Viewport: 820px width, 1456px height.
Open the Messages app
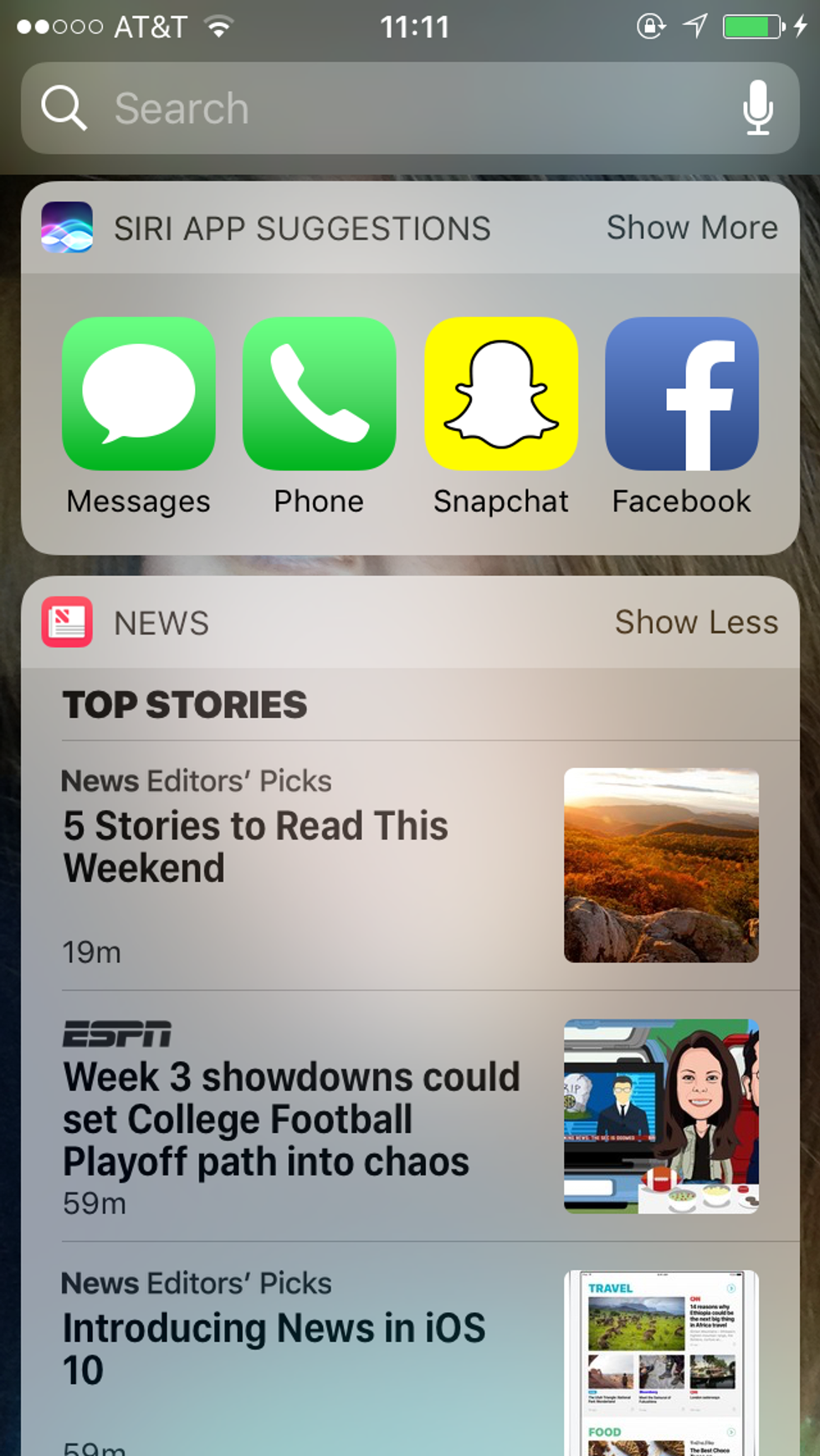pos(139,393)
